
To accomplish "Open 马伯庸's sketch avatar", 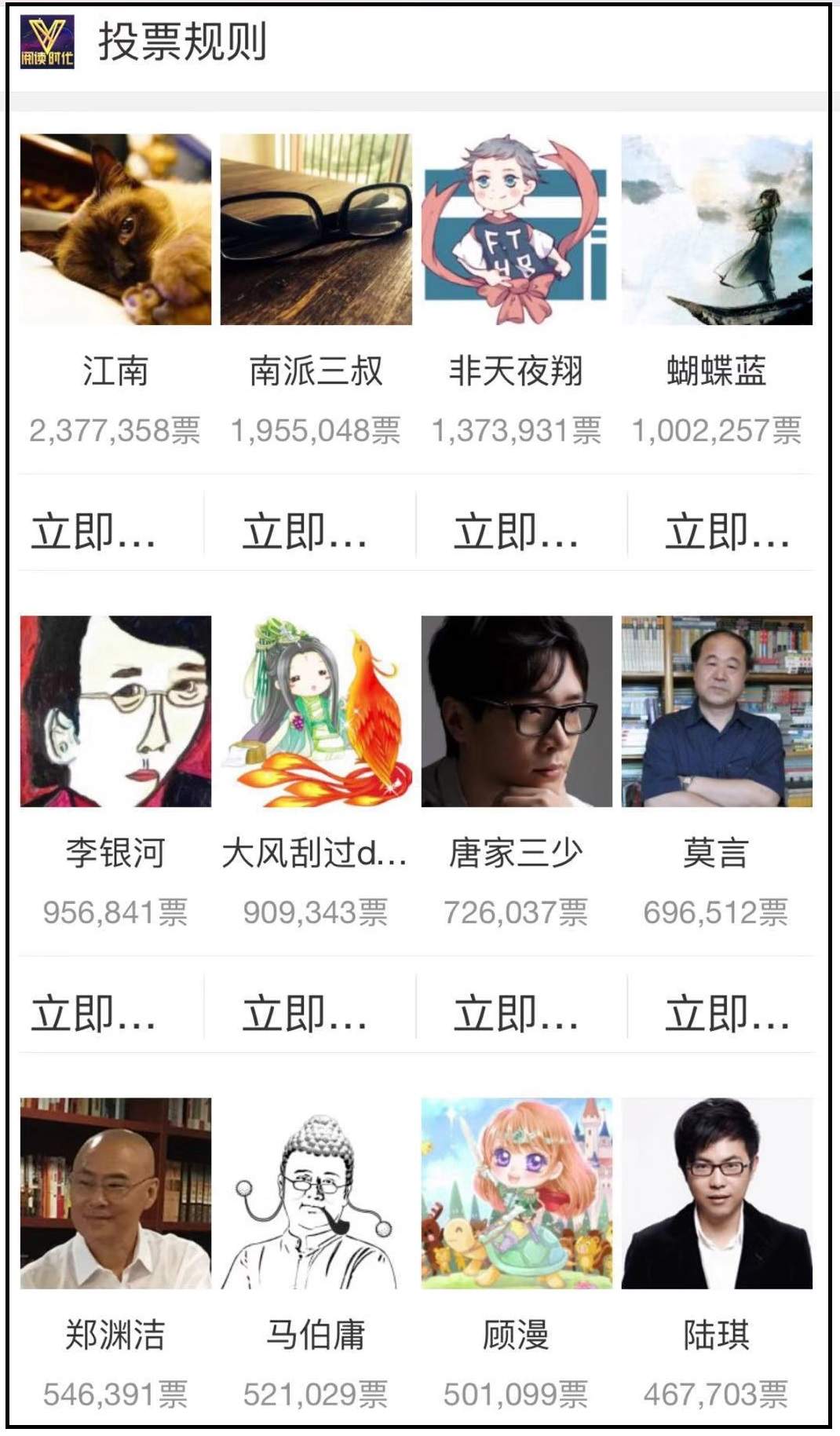I will coord(316,1193).
